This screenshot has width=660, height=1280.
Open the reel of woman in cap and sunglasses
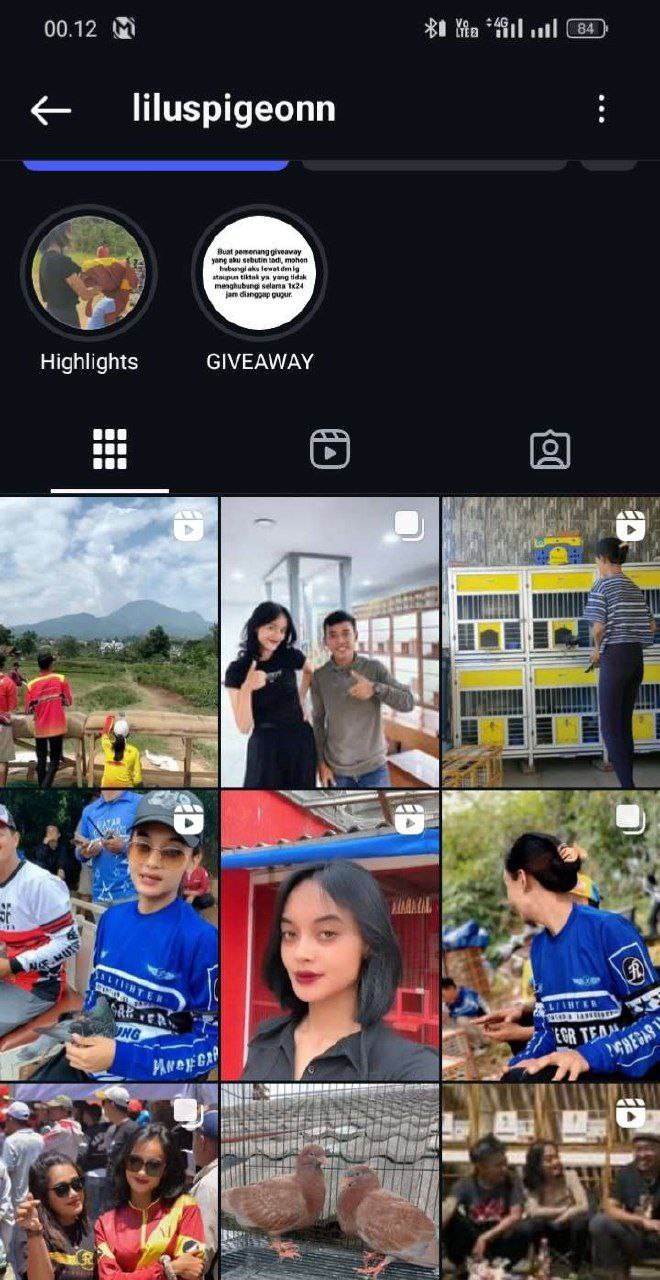108,935
